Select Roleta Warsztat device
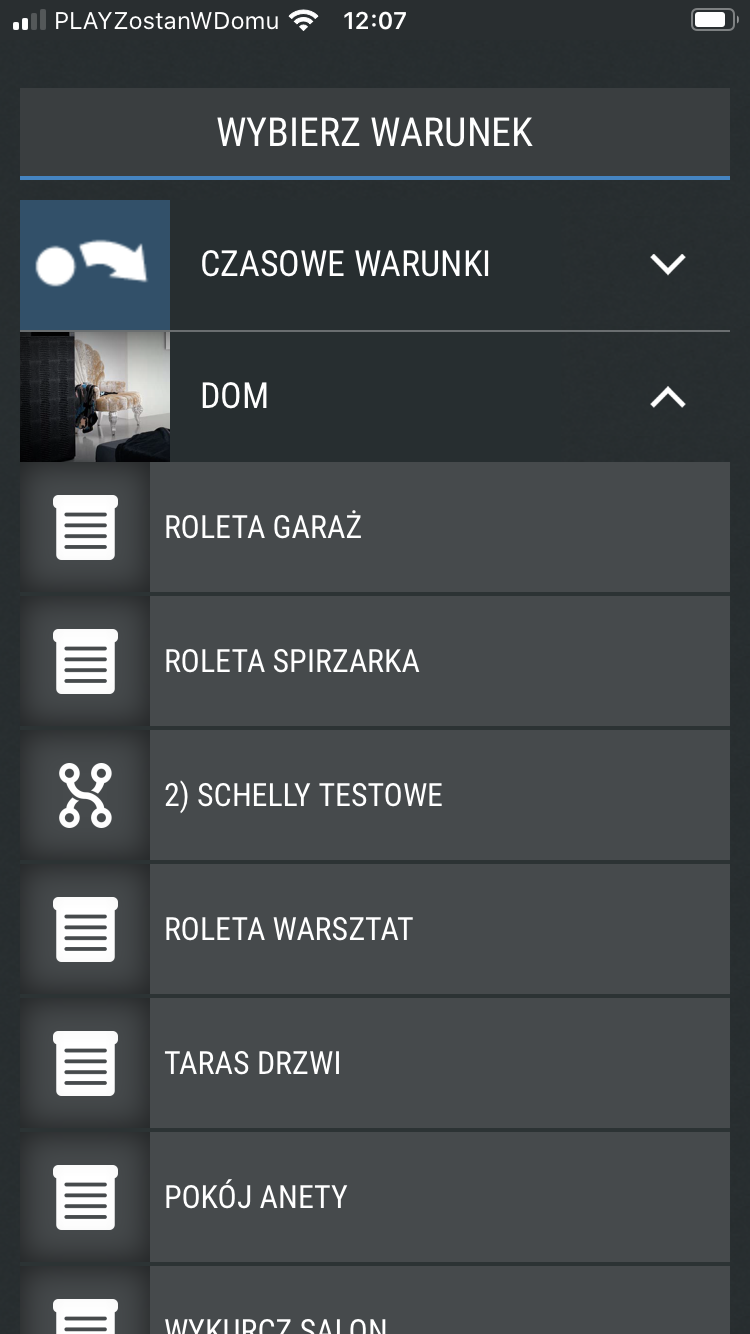This screenshot has width=750, height=1334. pyautogui.click(x=375, y=929)
